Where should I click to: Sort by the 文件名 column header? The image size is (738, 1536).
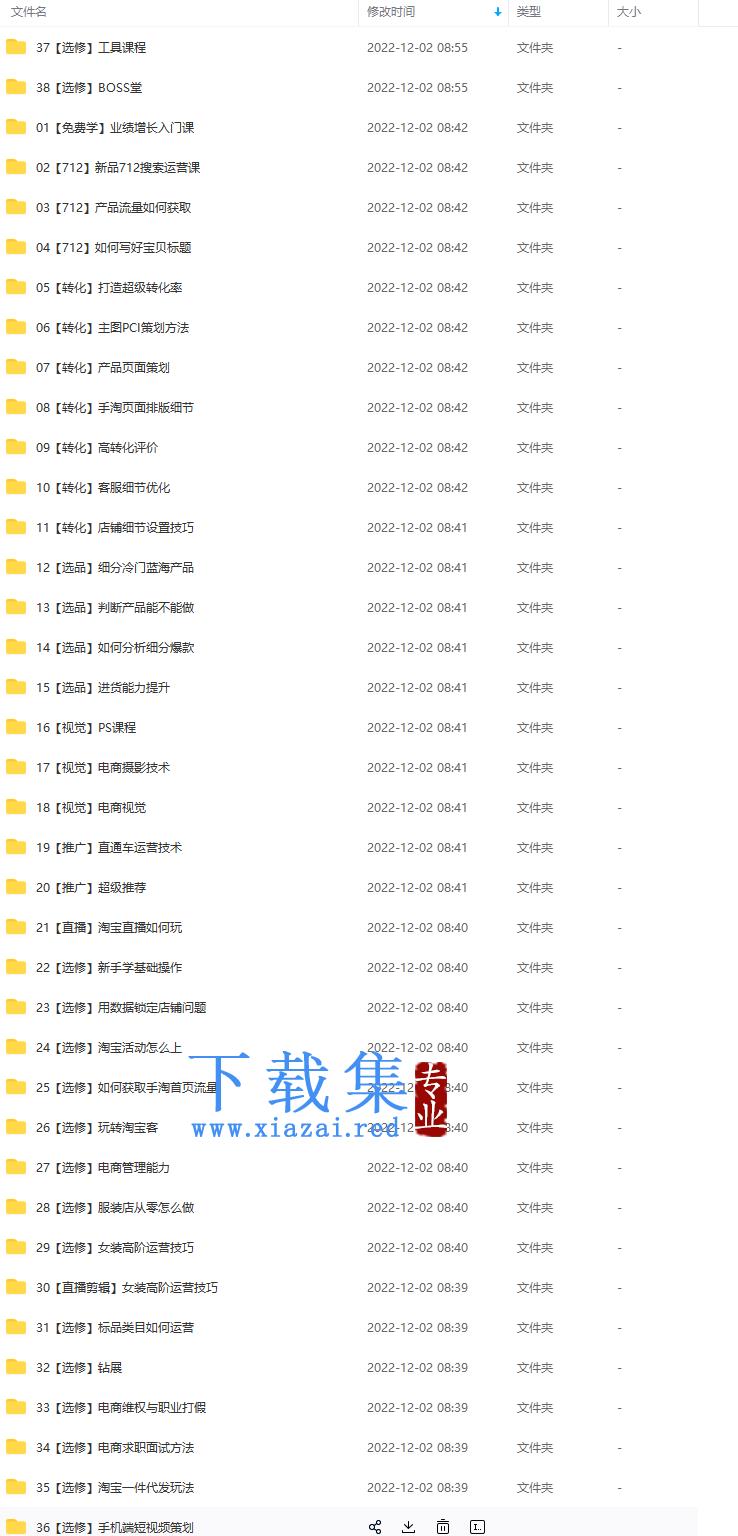[29, 12]
